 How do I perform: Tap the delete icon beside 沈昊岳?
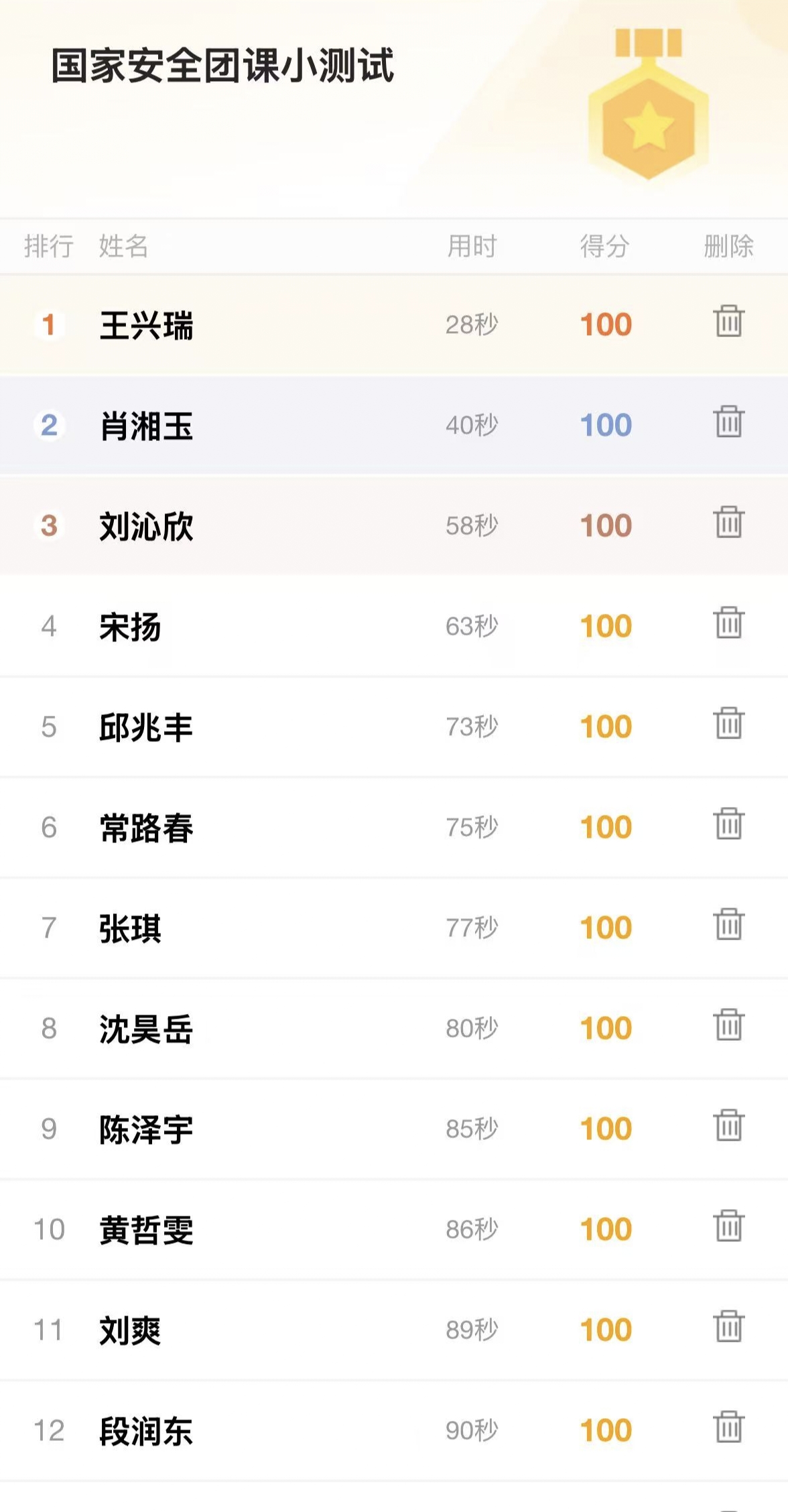(x=728, y=1025)
